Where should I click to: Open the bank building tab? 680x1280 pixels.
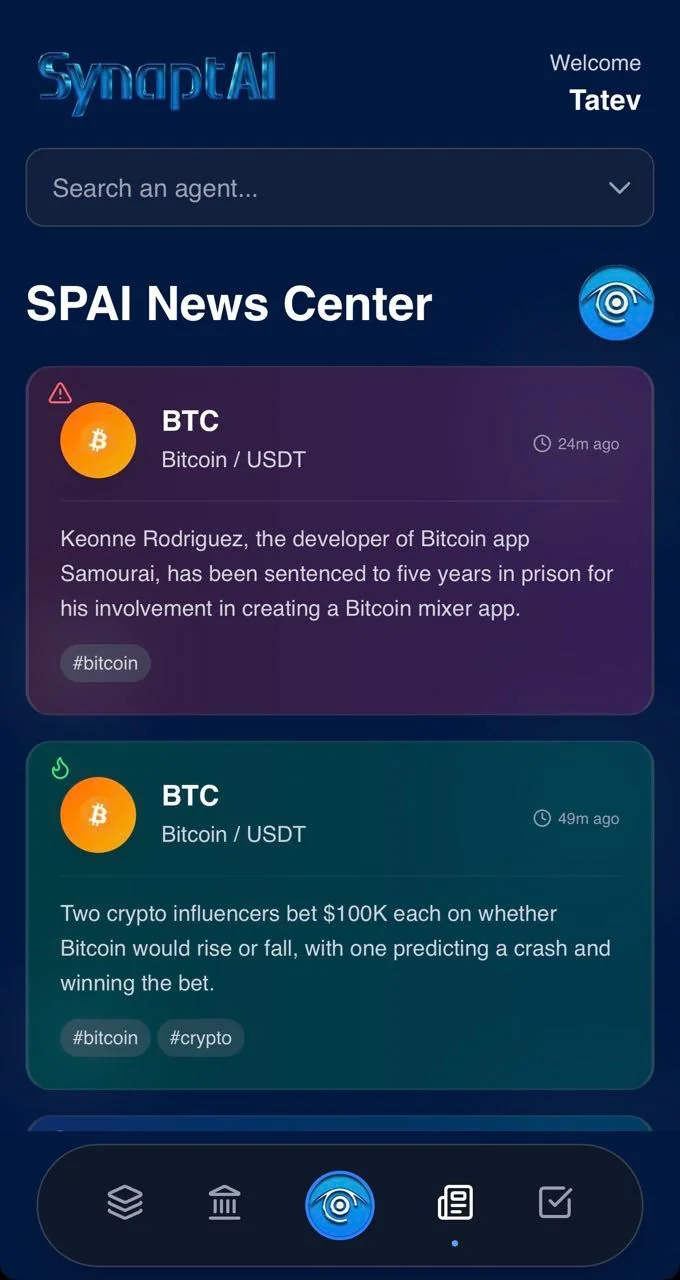click(225, 1202)
